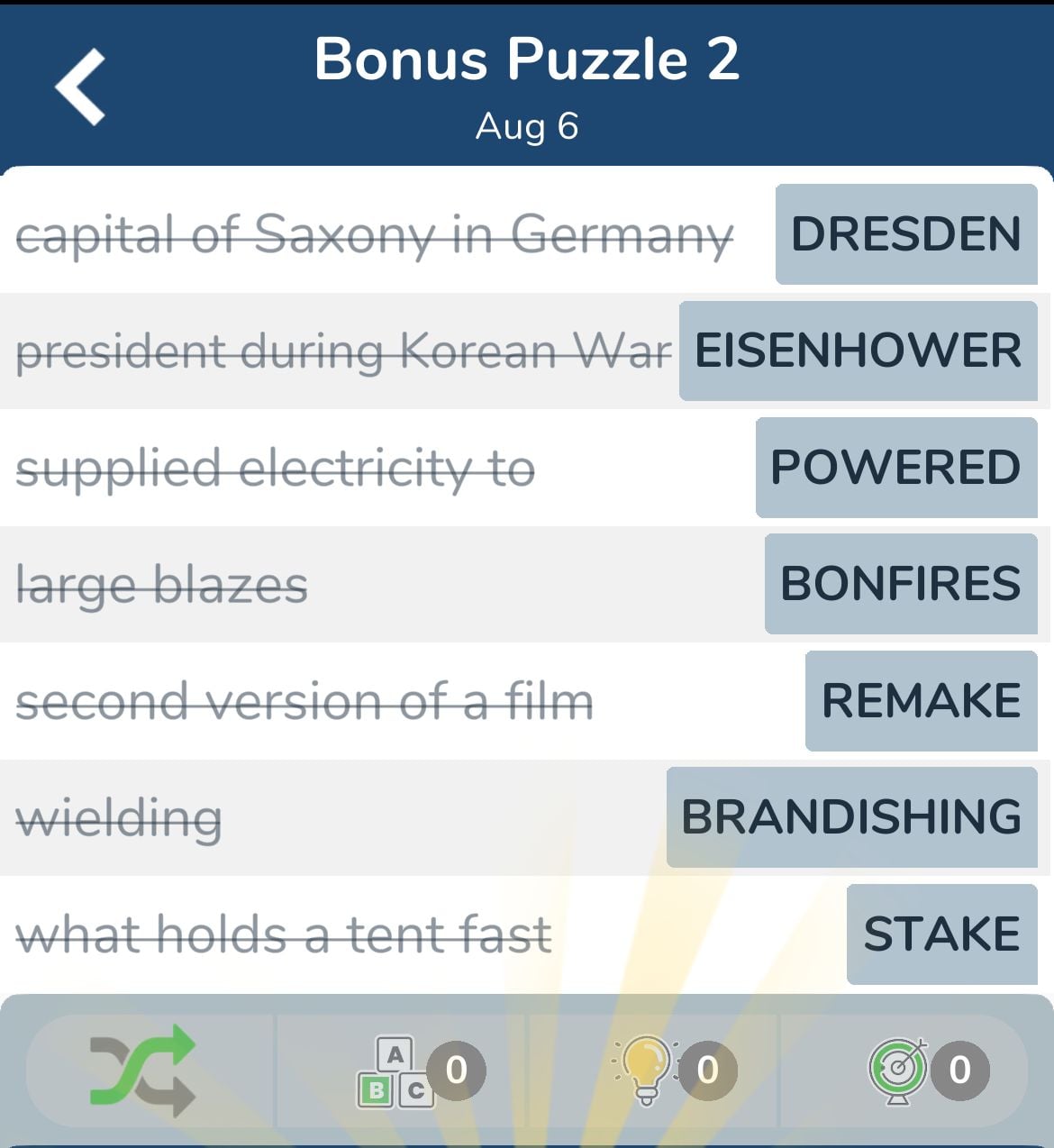This screenshot has height=1148, width=1054.
Task: Tap the Bonus Puzzle 2 title
Action: 527,59
